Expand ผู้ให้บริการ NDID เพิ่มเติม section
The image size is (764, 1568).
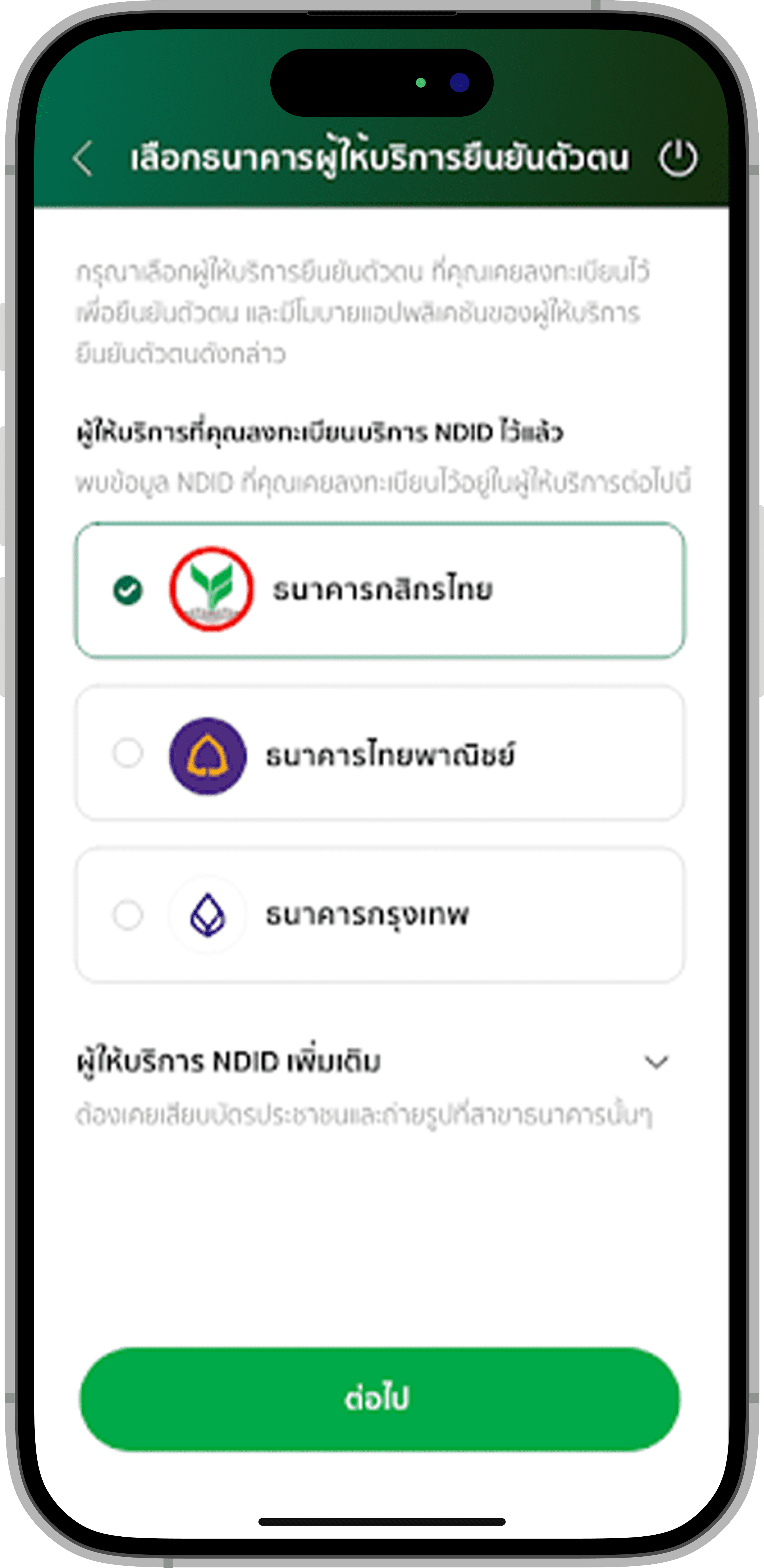coord(656,1062)
